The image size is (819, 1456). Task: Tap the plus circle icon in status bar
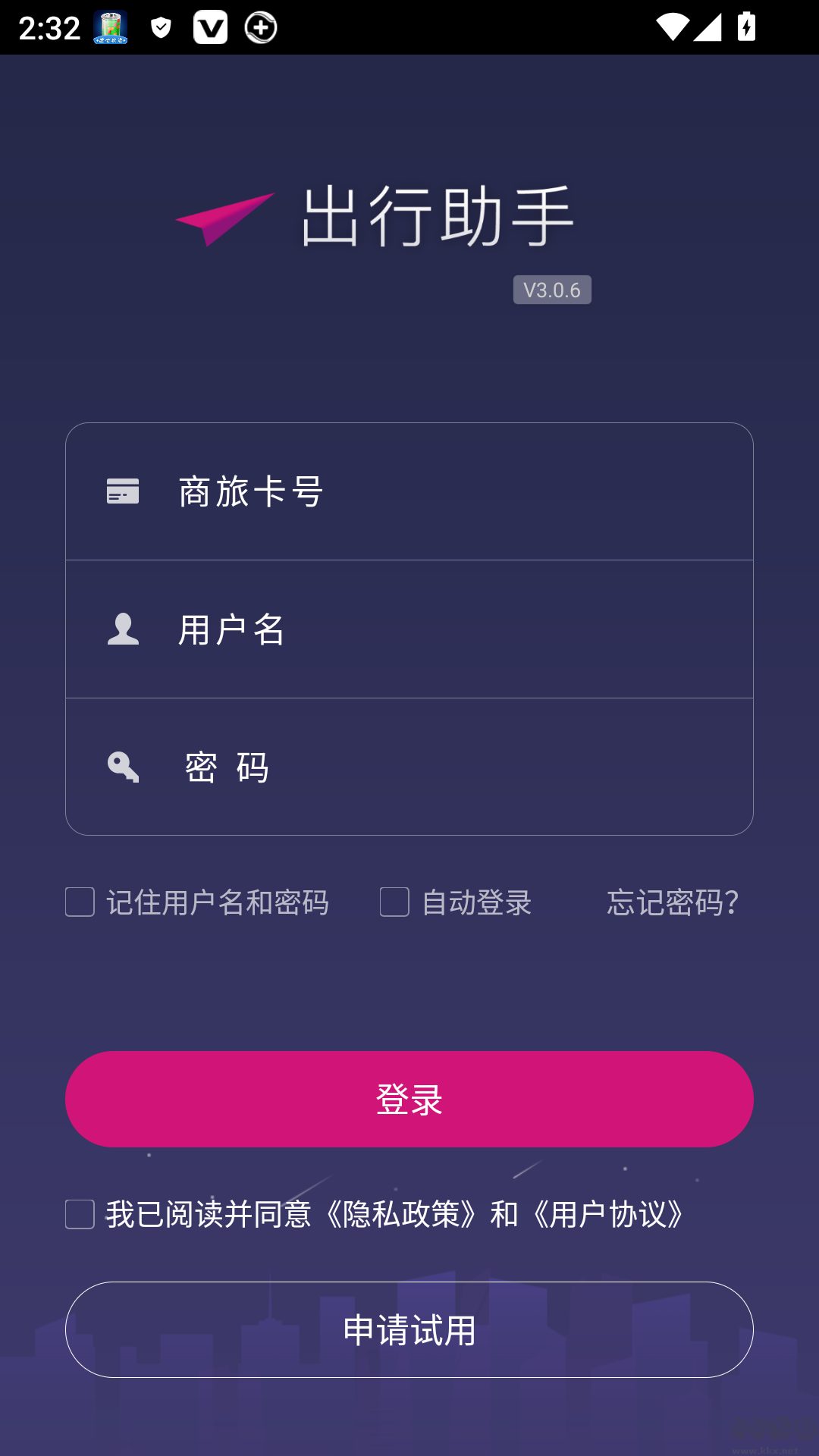pyautogui.click(x=260, y=27)
